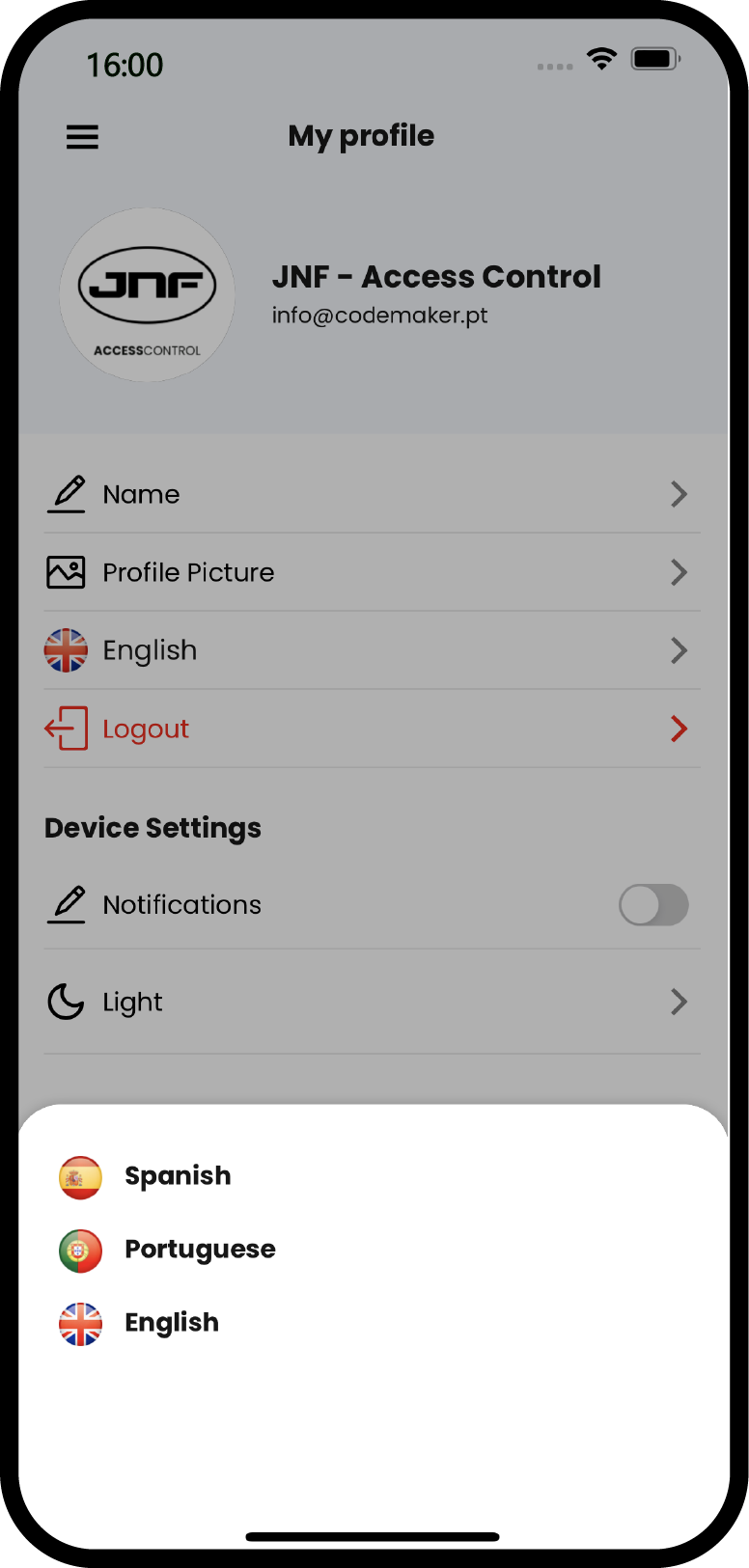This screenshot has width=749, height=1568.
Task: Open the English language row
Action: point(372,650)
